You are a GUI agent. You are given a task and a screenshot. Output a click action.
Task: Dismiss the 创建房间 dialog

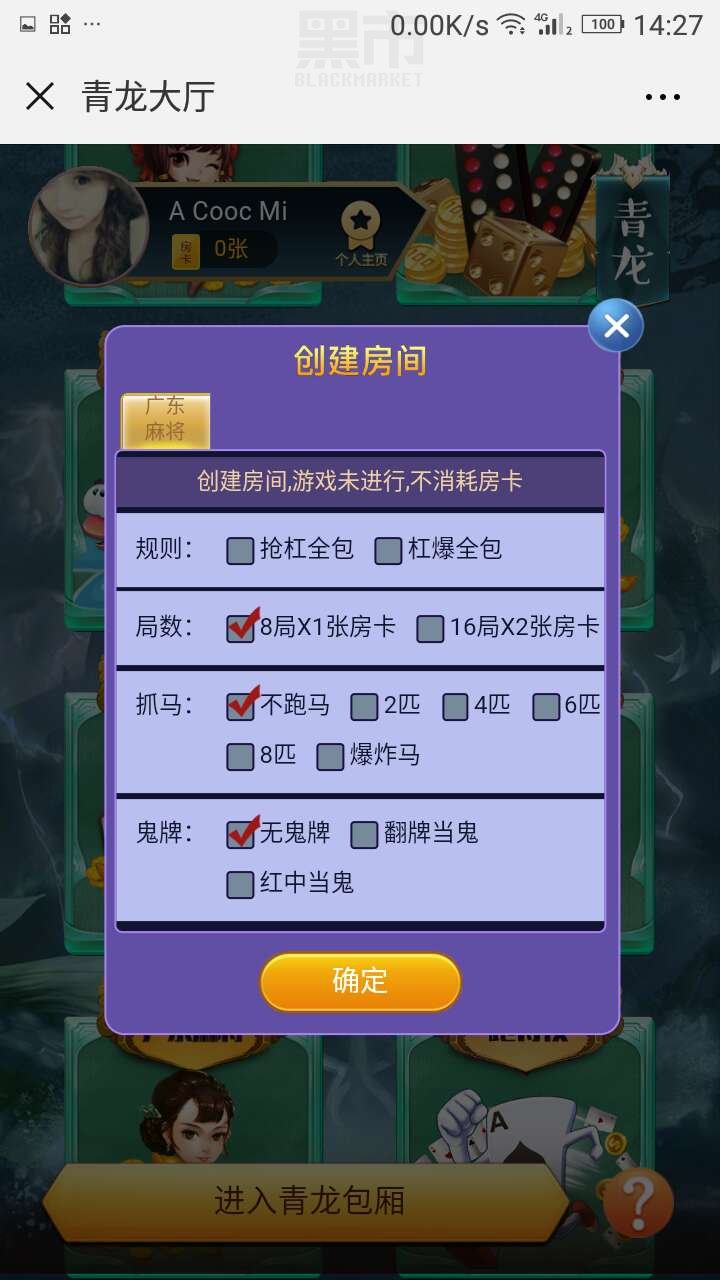pyautogui.click(x=615, y=326)
